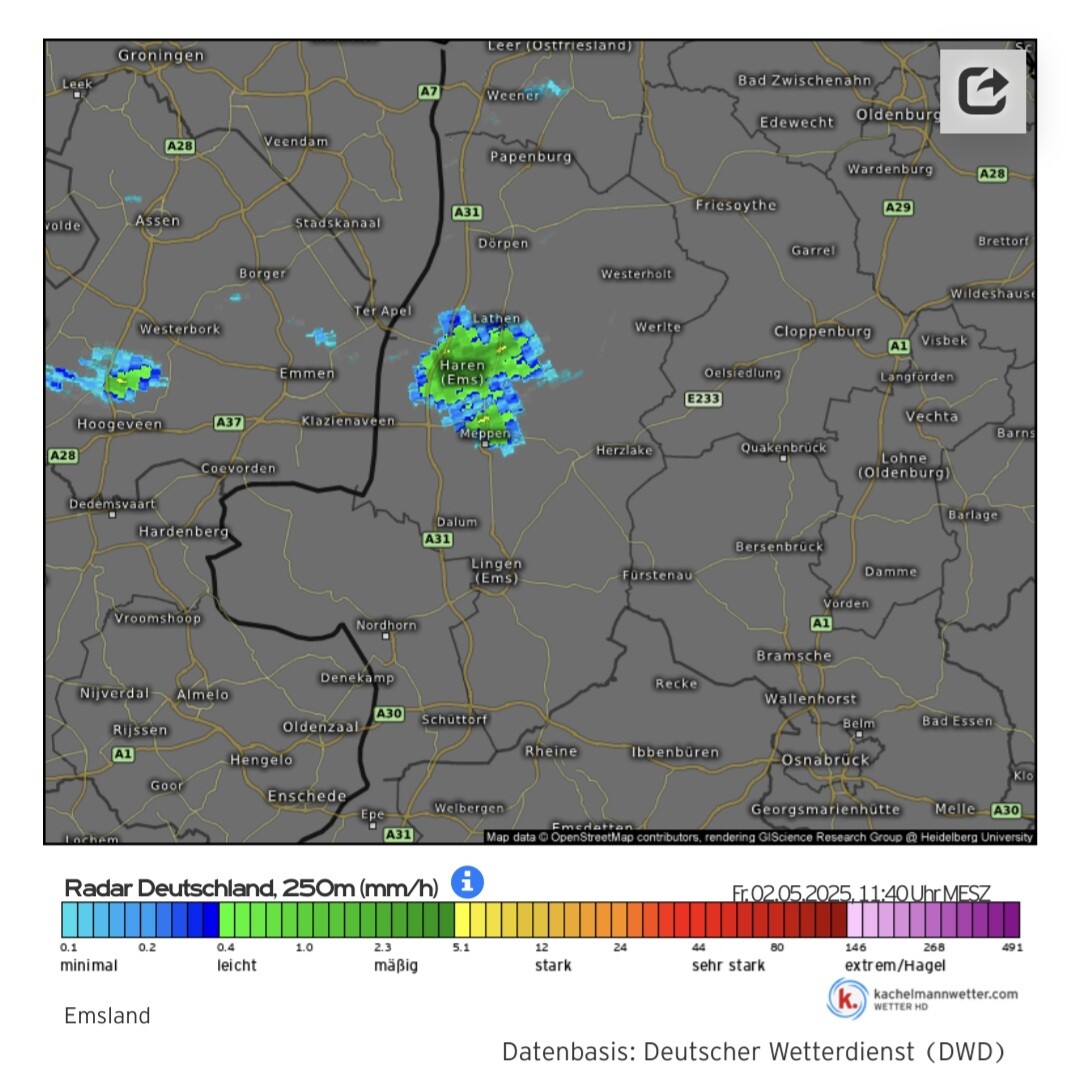Screen dimensions: 1079x1089
Task: Open the radar info icon
Action: pos(467,882)
